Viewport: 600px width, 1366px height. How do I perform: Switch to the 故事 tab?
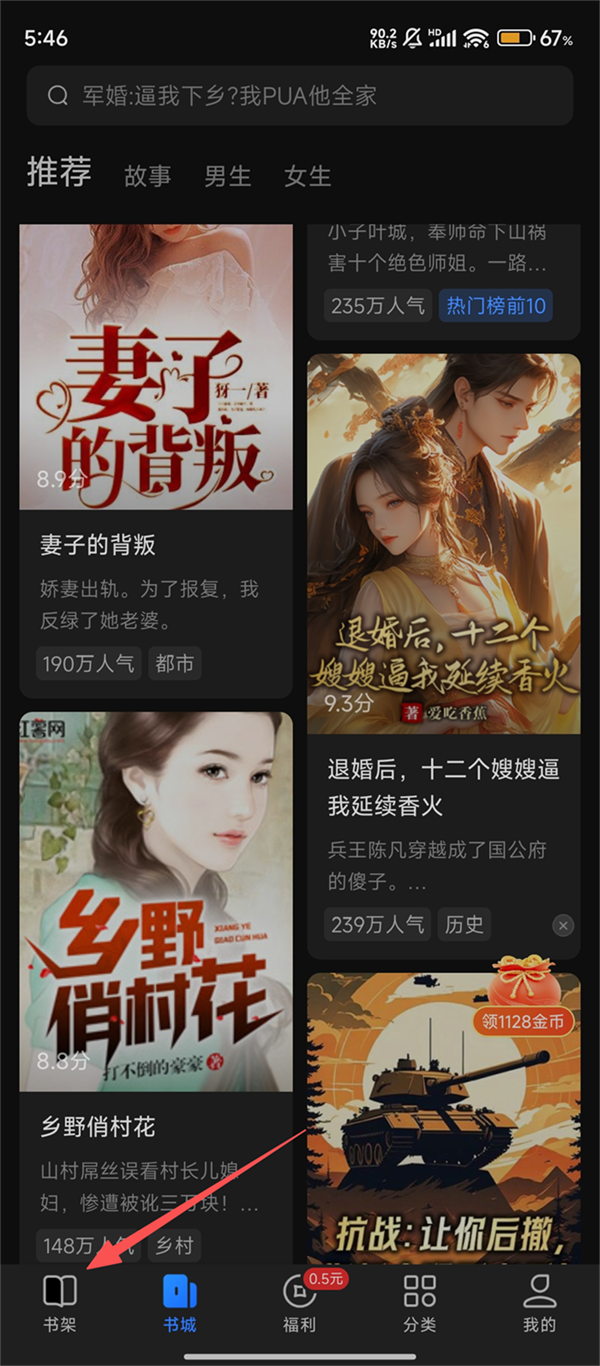(x=148, y=176)
